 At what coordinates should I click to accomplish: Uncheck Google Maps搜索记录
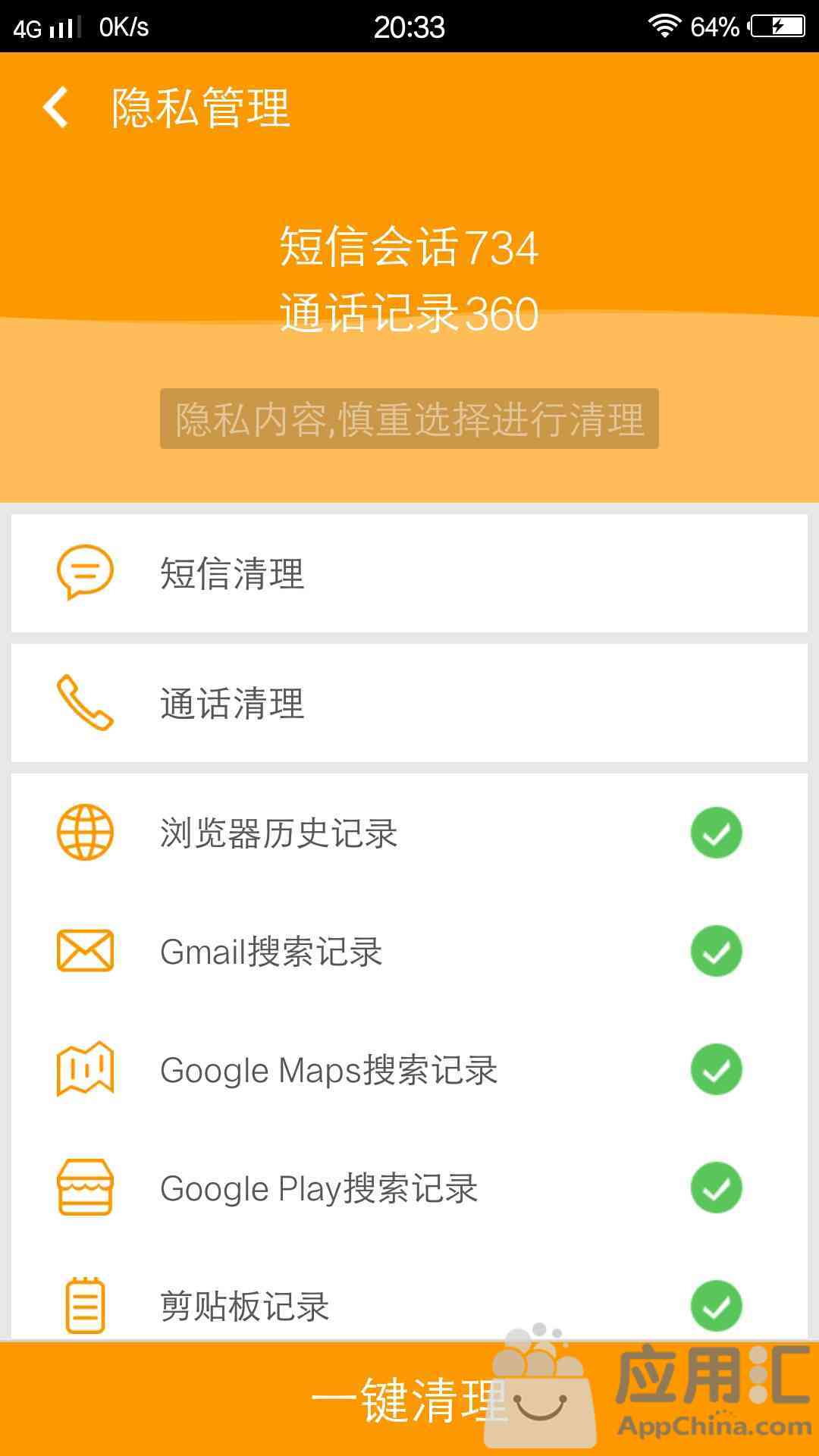point(716,1069)
